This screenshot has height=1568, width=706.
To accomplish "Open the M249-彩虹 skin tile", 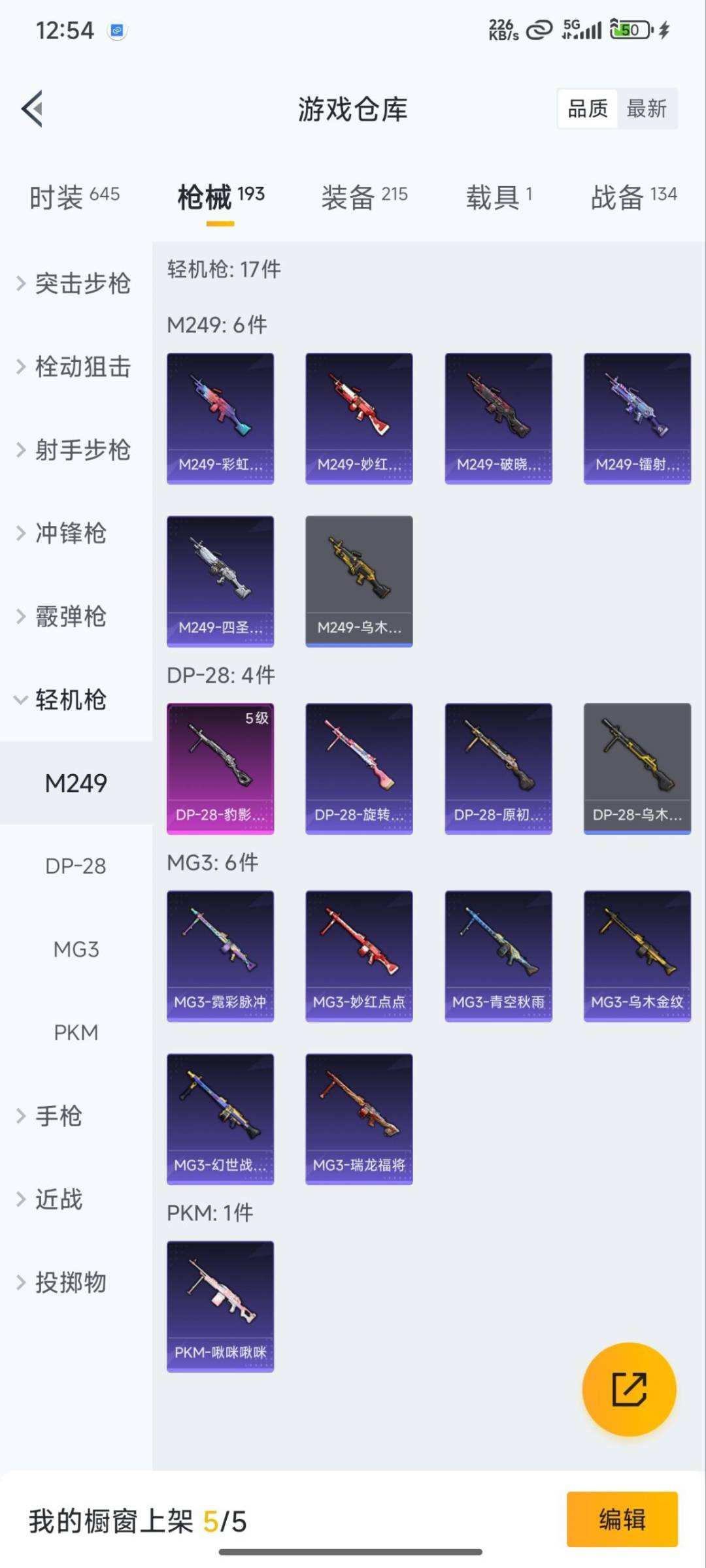I will [x=220, y=418].
